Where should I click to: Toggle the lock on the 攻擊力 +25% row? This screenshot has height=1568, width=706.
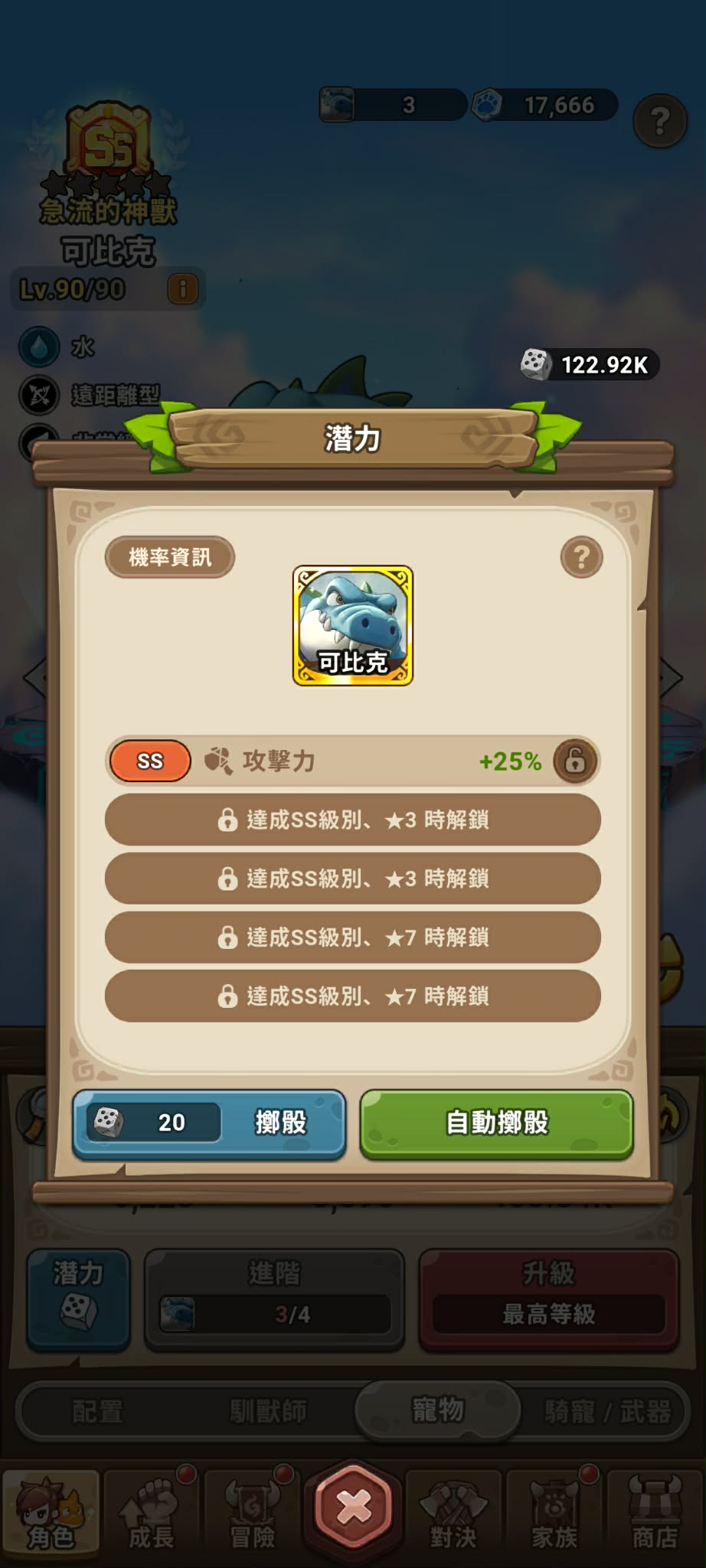pos(575,761)
